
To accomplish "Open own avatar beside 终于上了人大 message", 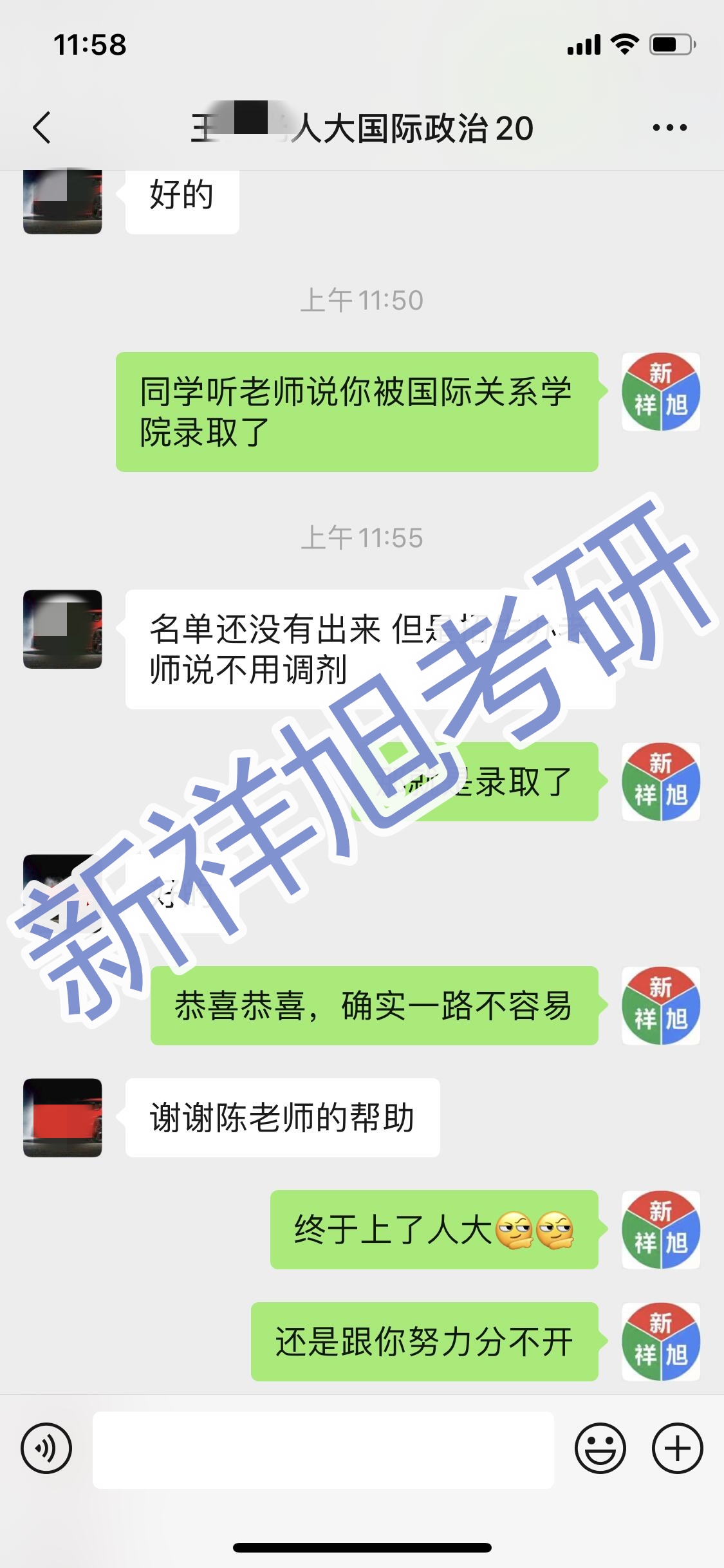I will (x=660, y=1229).
